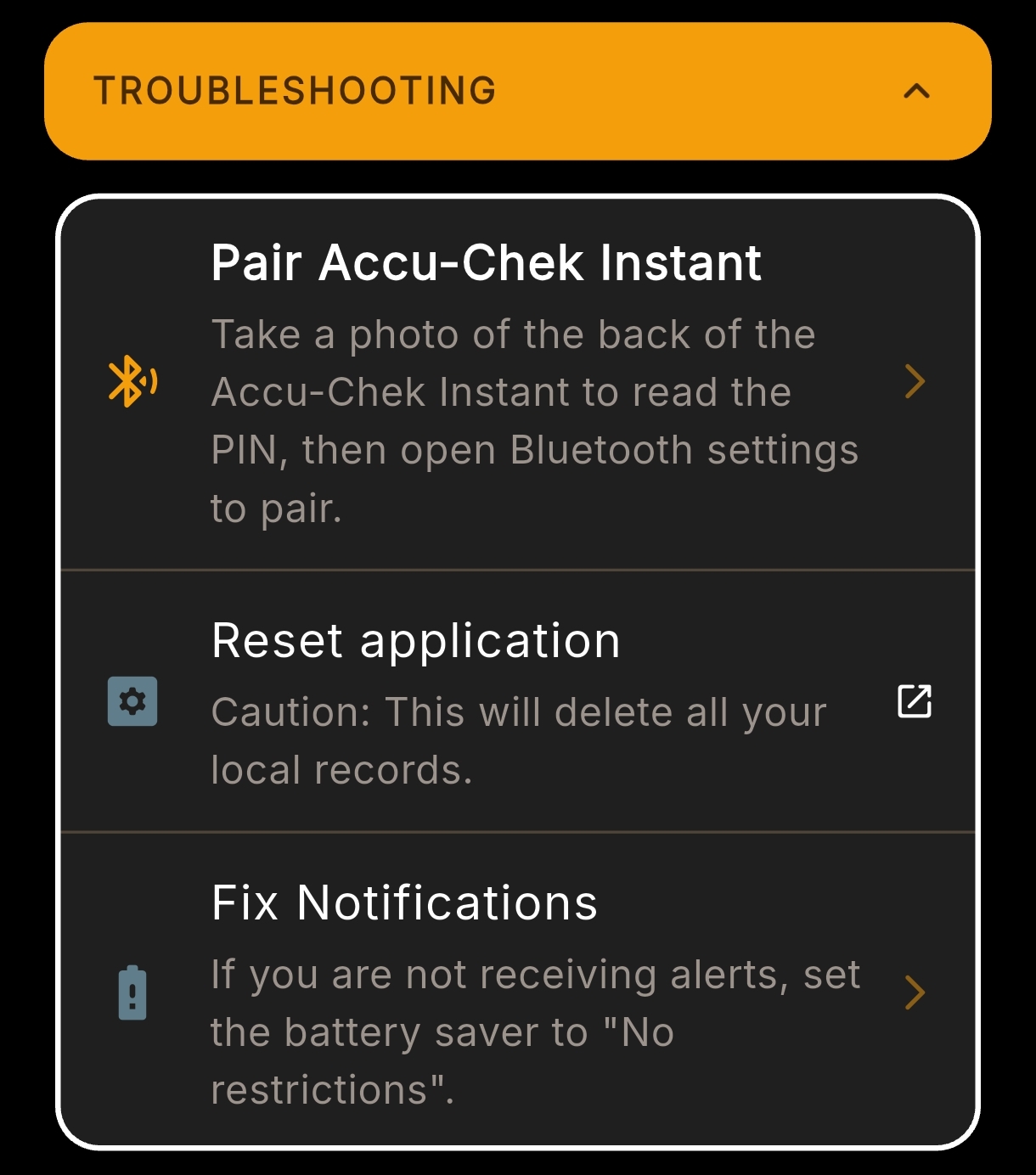
Task: Select the Fix Notifications row
Action: tap(518, 992)
